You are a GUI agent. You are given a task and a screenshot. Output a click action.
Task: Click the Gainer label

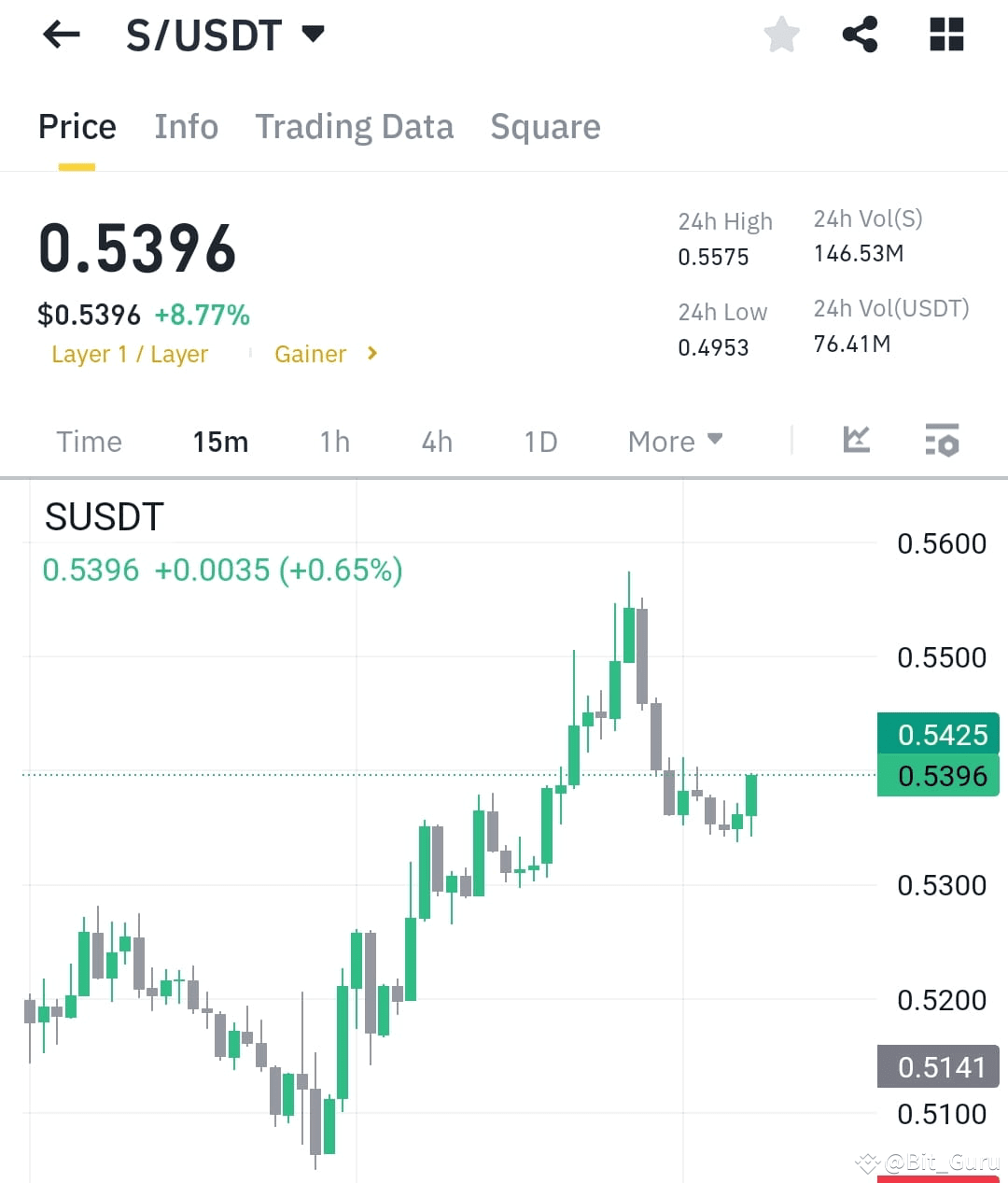[x=310, y=354]
